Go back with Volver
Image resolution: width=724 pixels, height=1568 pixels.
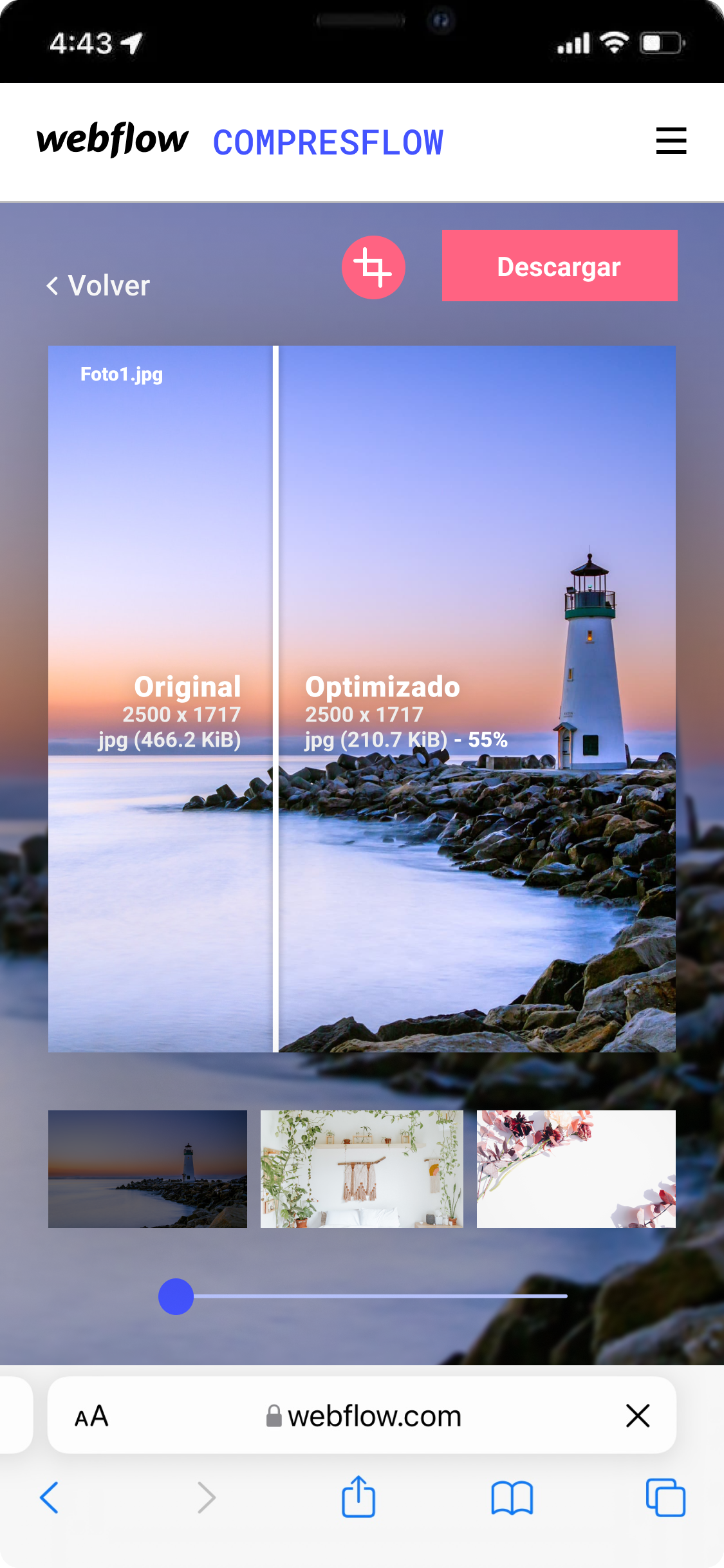click(x=98, y=286)
